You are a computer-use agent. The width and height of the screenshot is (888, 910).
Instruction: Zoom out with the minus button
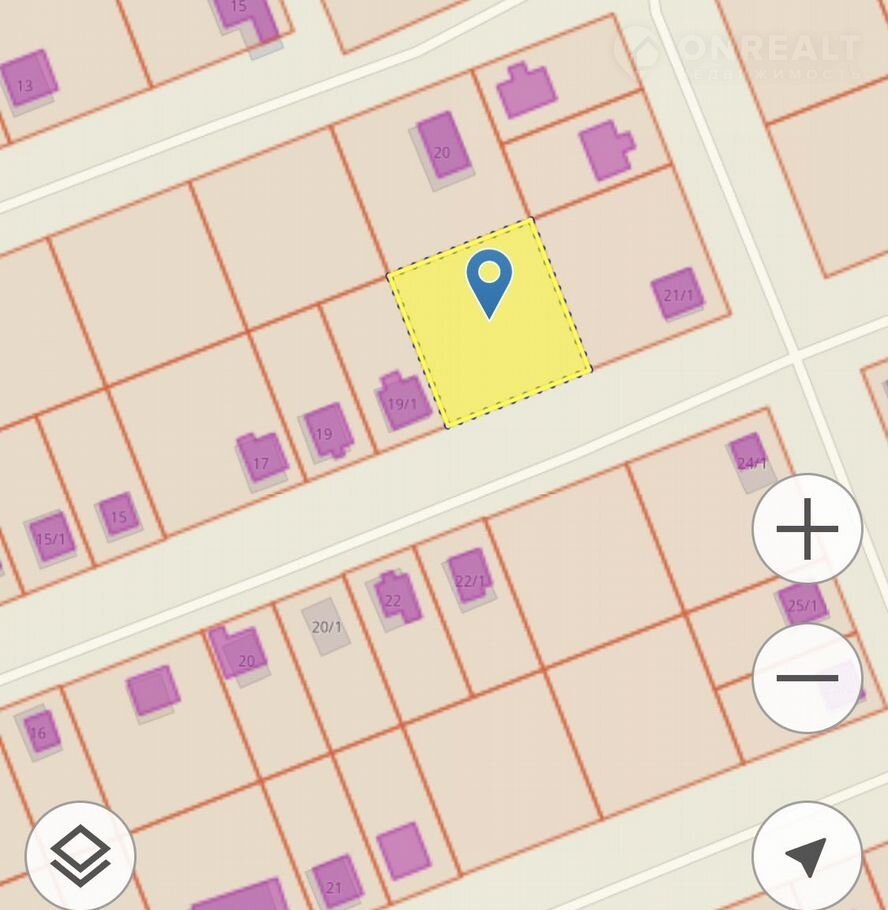(807, 678)
